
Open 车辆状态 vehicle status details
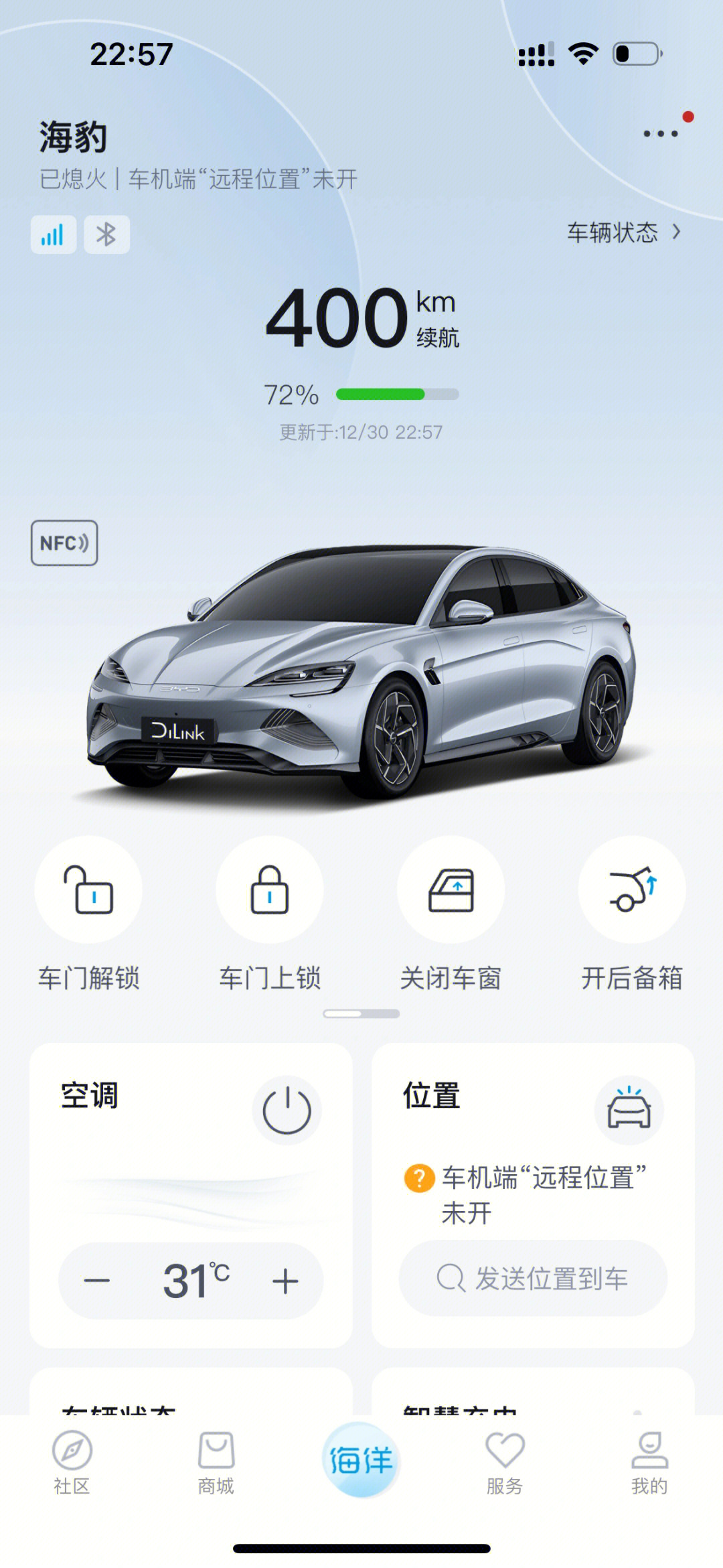pos(623,232)
